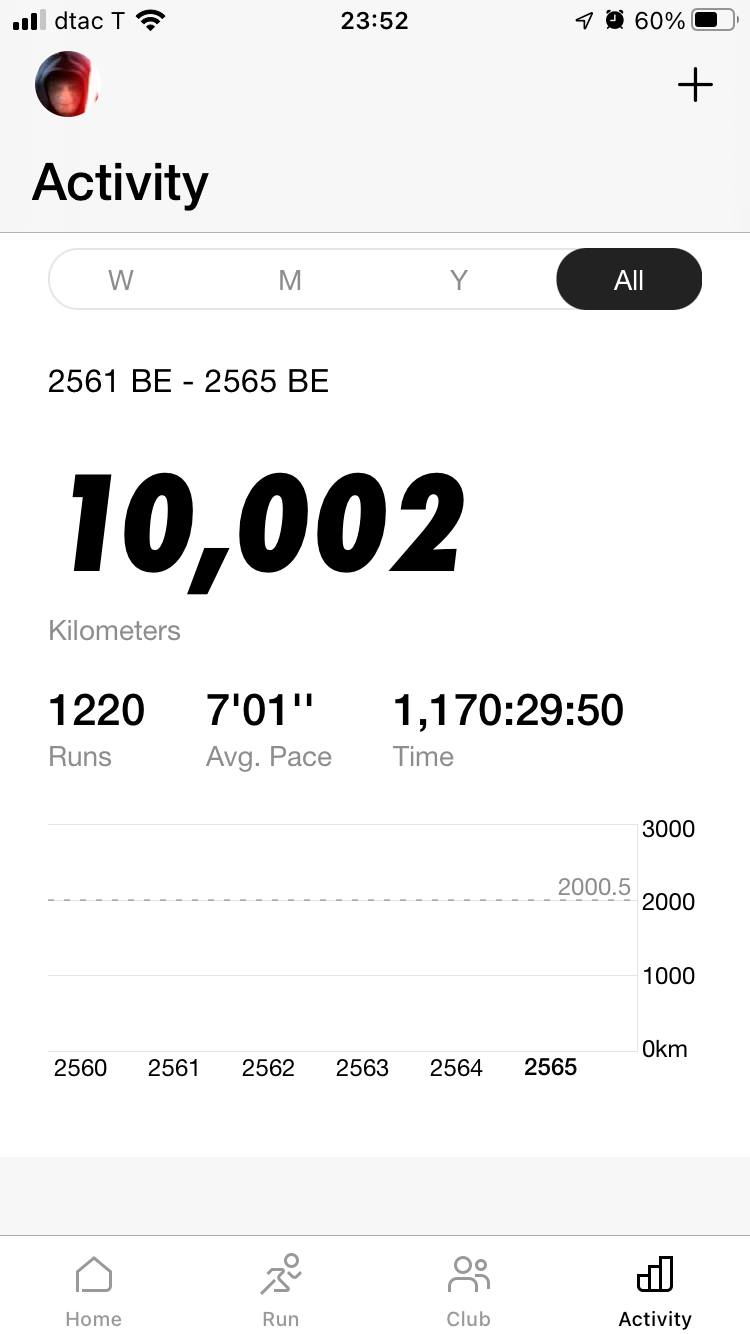Viewport: 750px width, 1334px height.
Task: Select the All time segment
Action: [629, 280]
